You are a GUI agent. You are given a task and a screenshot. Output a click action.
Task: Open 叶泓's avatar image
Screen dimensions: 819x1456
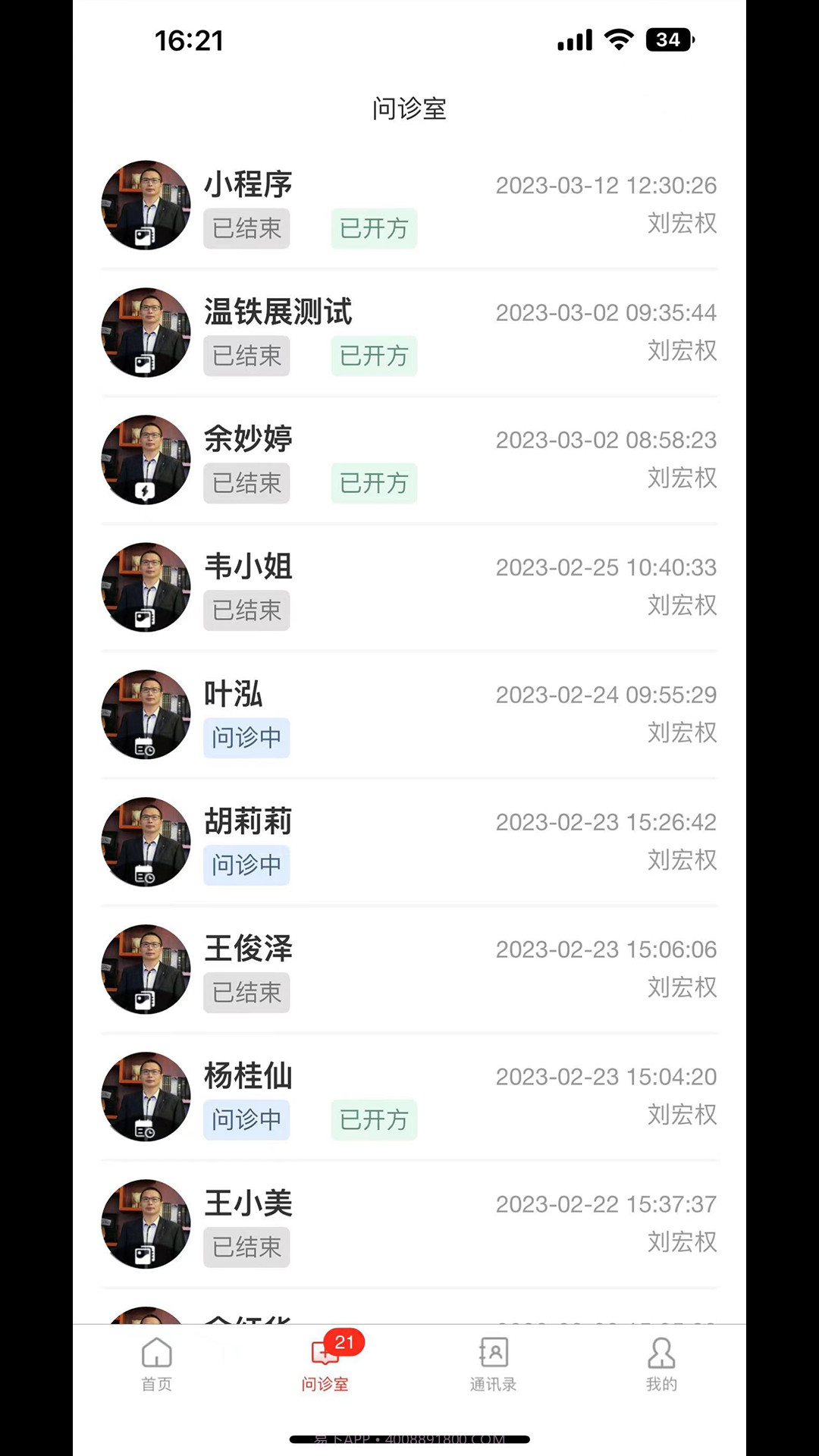pos(145,714)
